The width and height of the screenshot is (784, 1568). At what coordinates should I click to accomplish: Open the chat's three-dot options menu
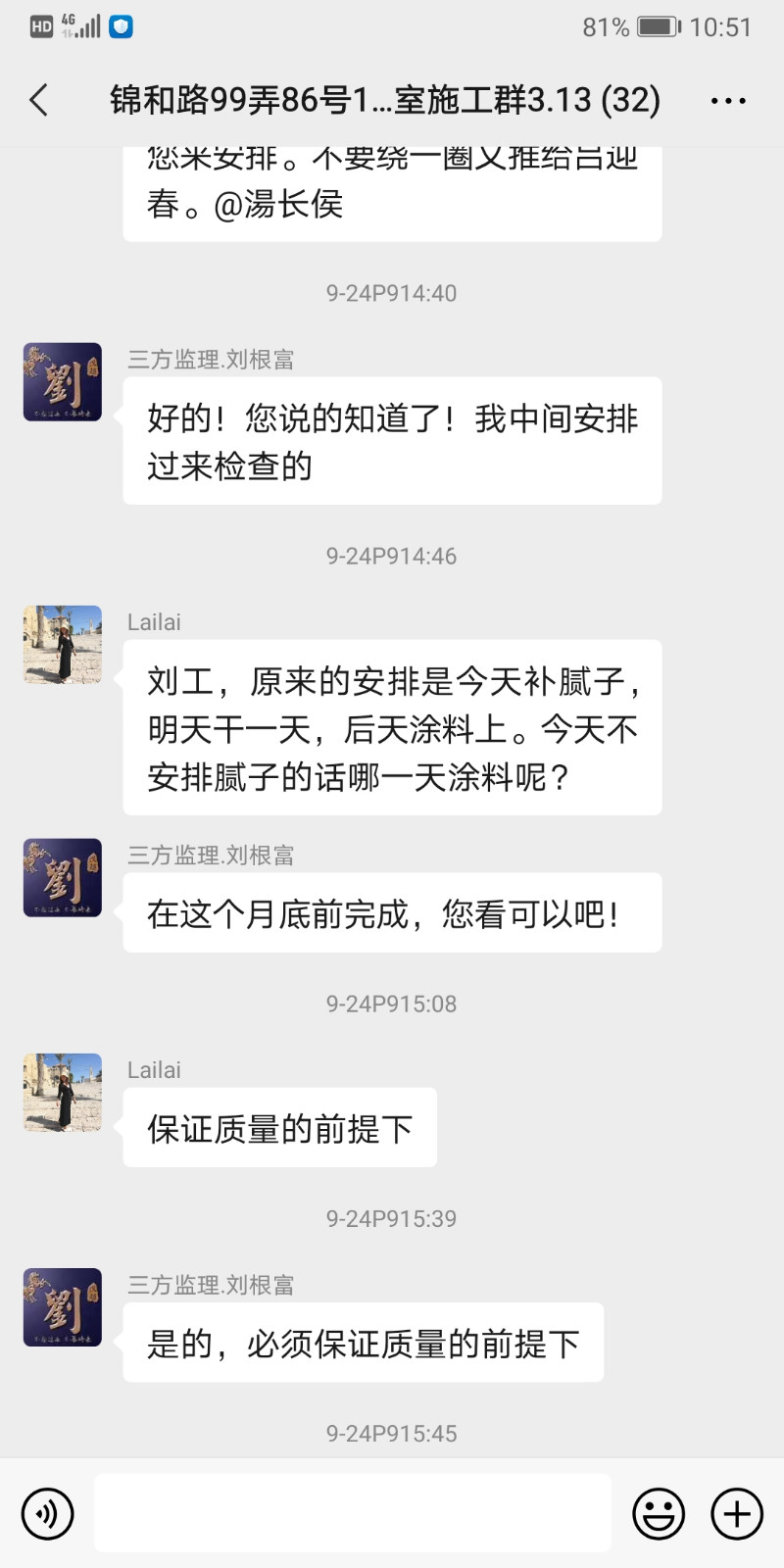(x=728, y=100)
